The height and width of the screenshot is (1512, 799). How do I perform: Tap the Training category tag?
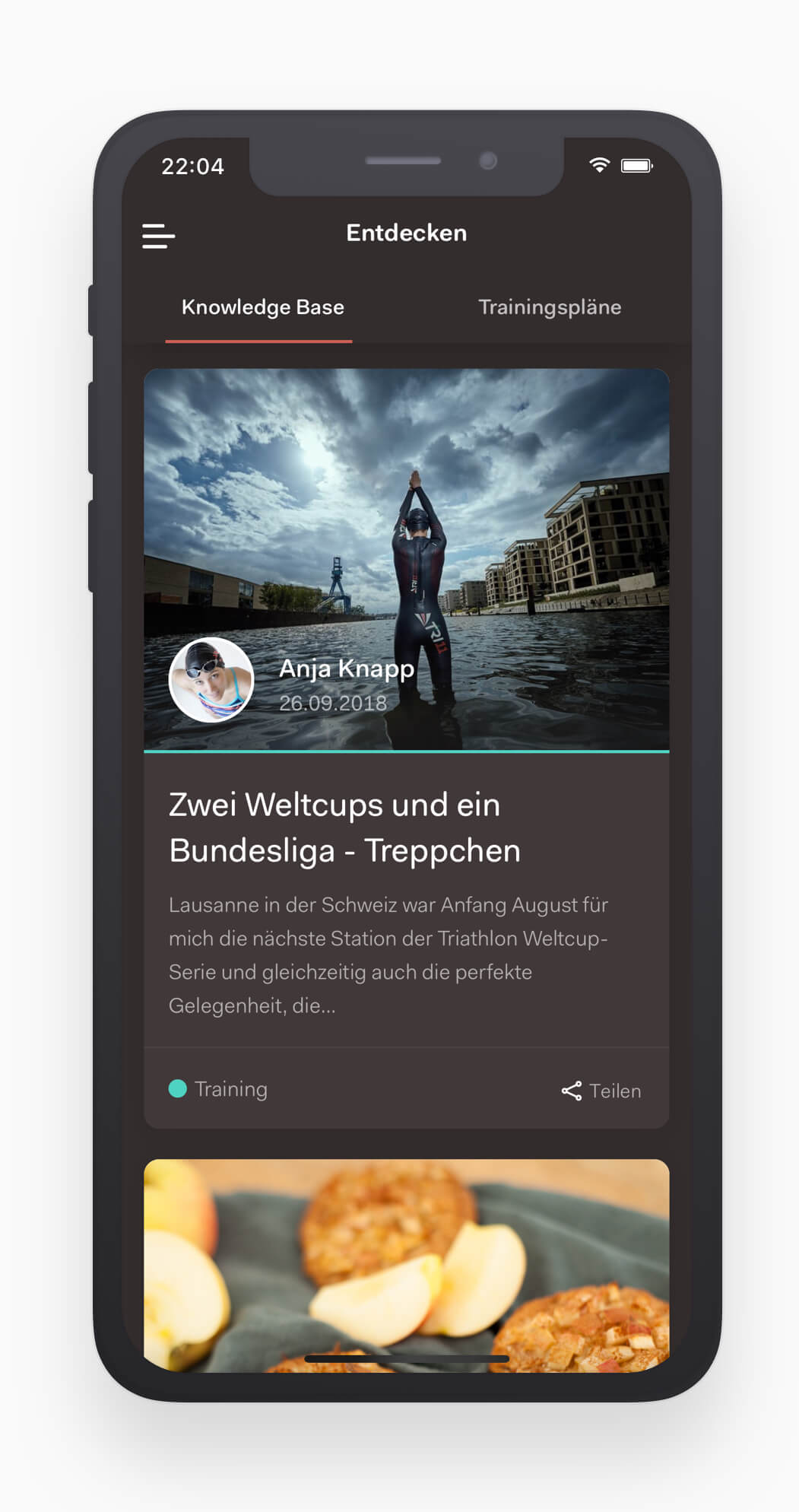click(219, 1089)
